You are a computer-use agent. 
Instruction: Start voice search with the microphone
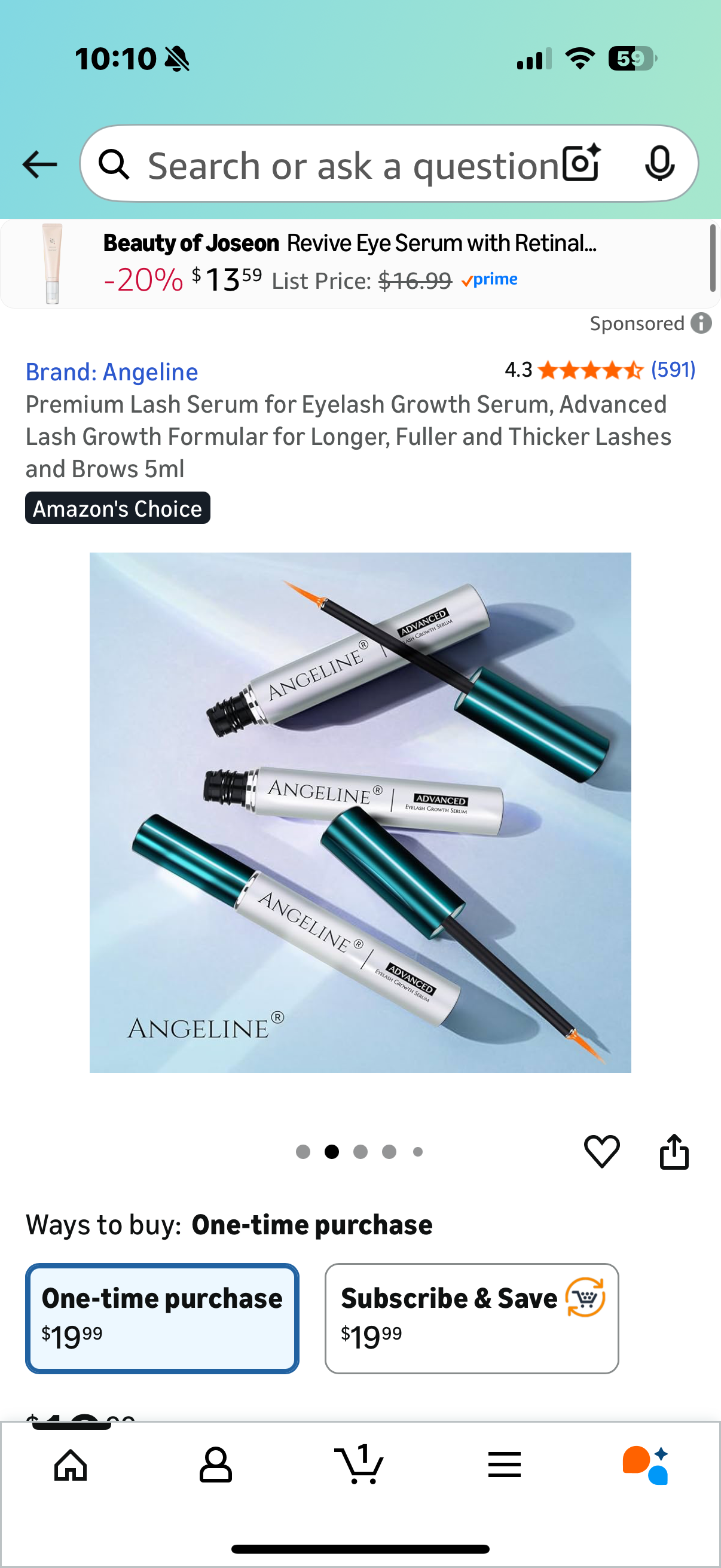(x=659, y=164)
